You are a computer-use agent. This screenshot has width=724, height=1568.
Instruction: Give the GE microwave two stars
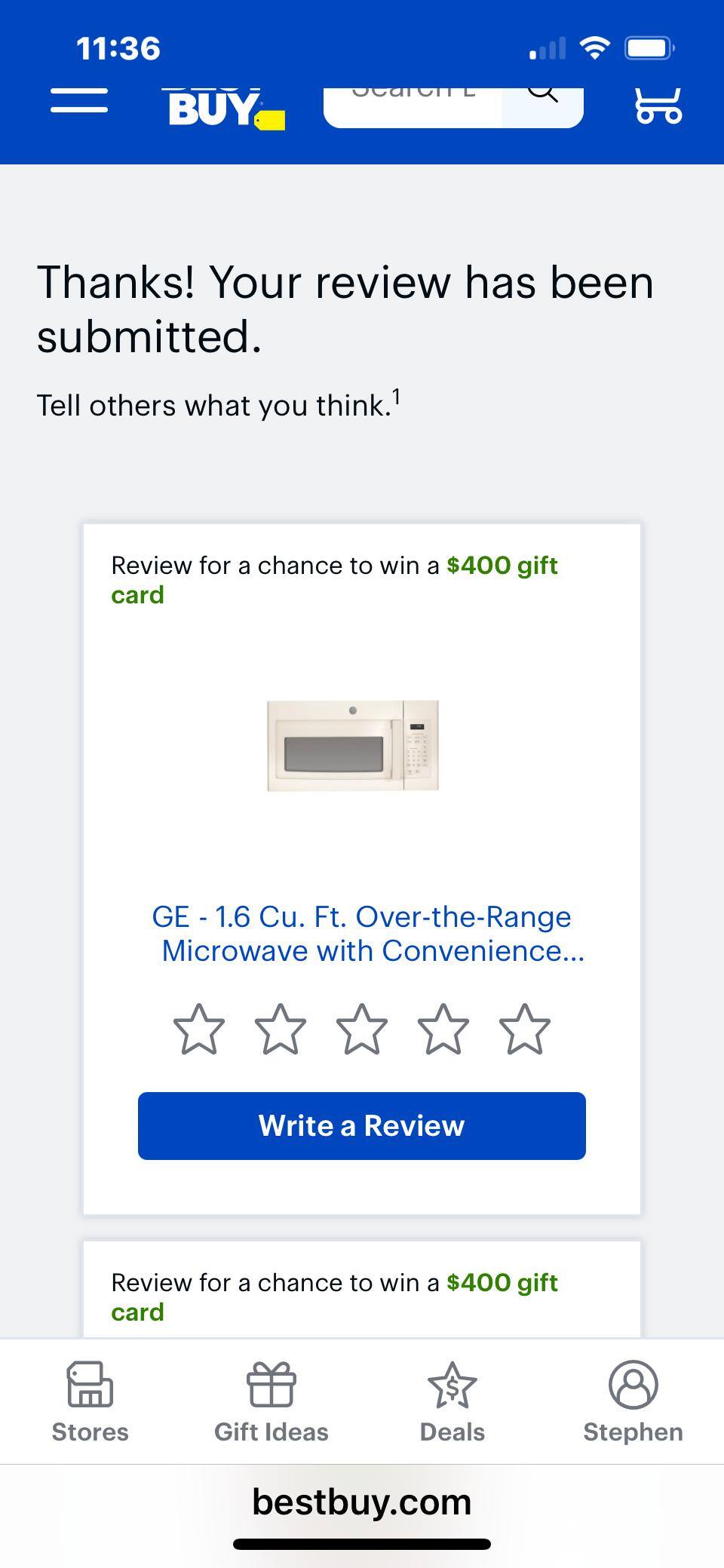coord(281,1029)
